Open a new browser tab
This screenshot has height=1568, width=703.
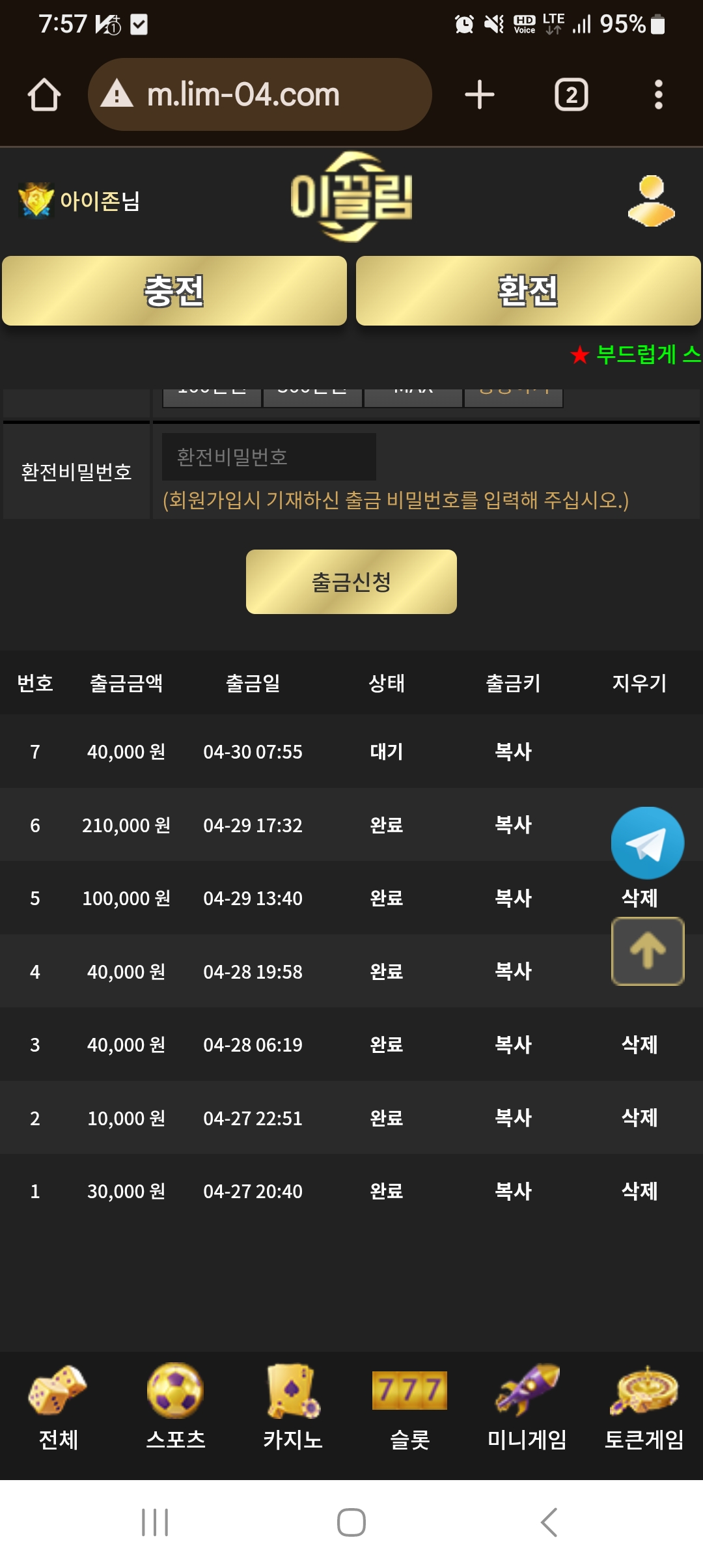coord(480,95)
